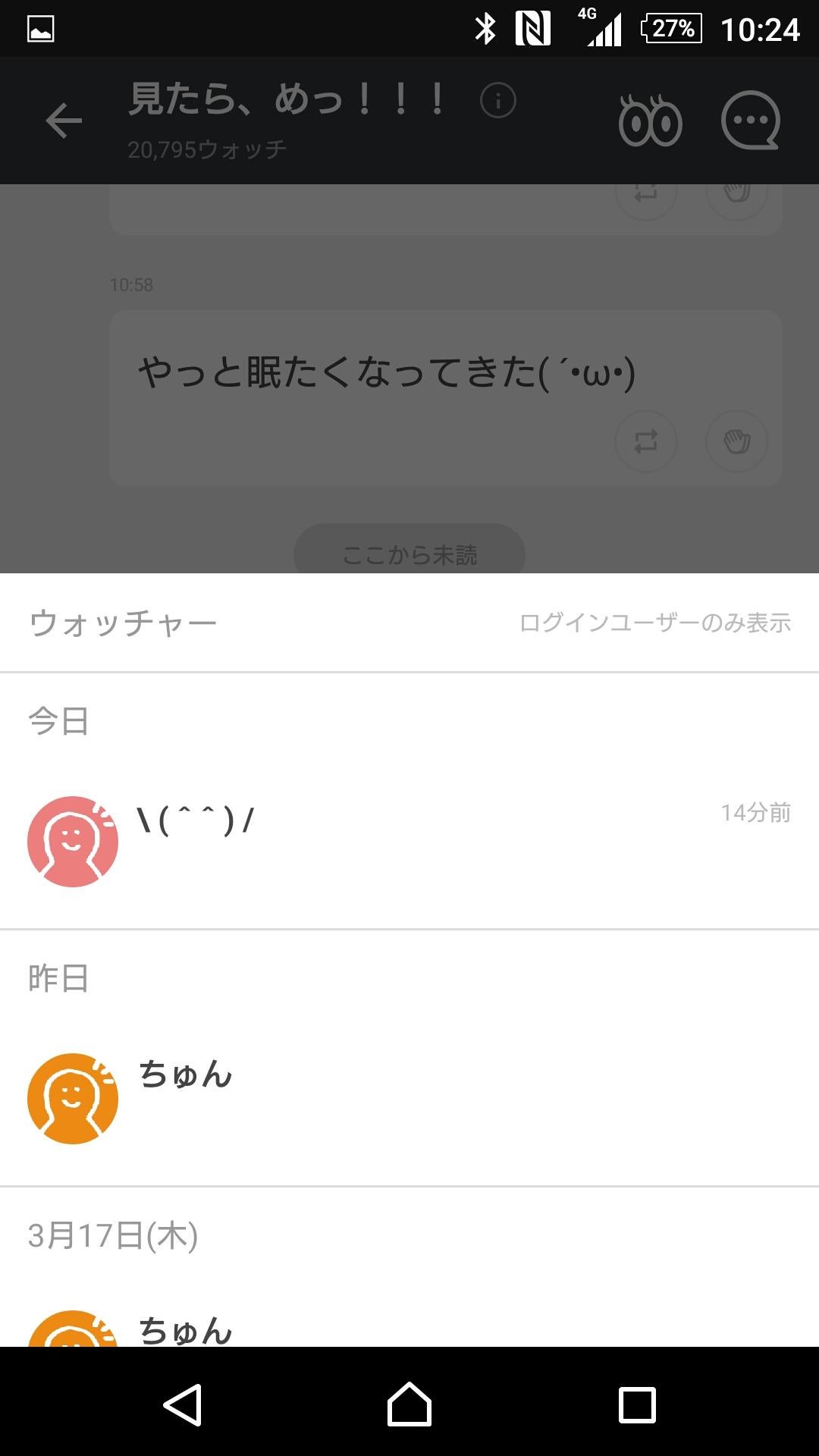
Task: Open the watchers list eye icon
Action: 651,120
